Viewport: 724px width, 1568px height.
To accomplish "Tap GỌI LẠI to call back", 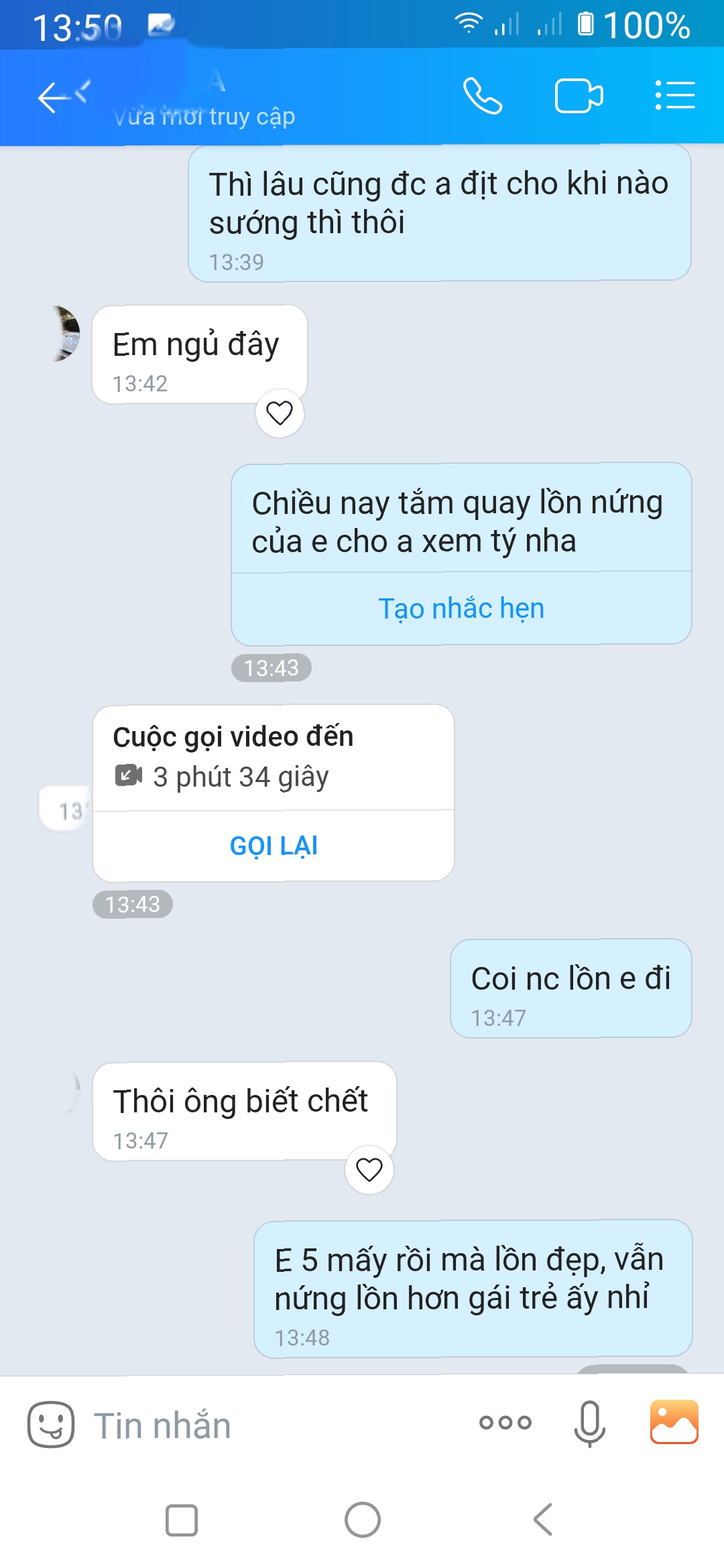I will tap(274, 846).
